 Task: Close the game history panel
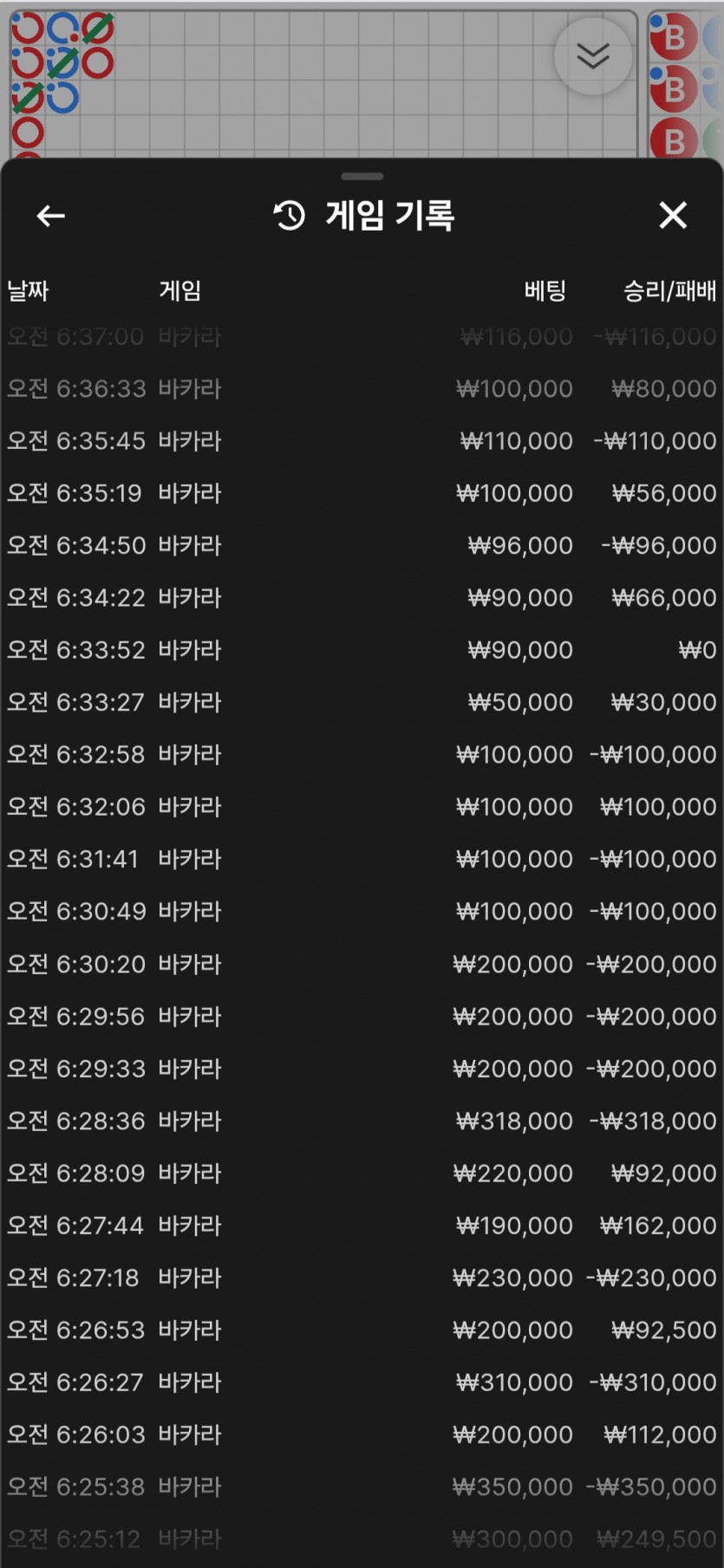pyautogui.click(x=673, y=215)
